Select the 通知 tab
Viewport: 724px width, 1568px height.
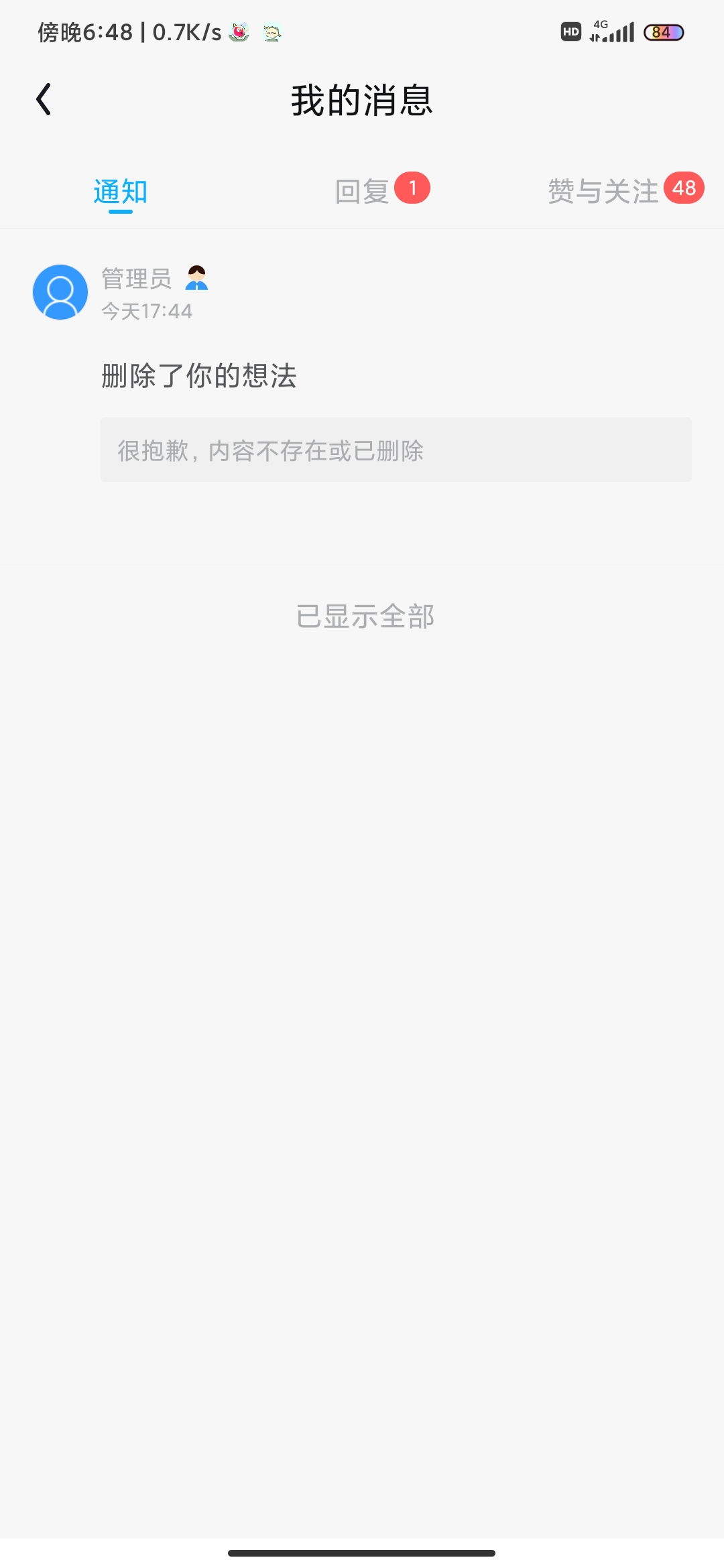tap(121, 192)
